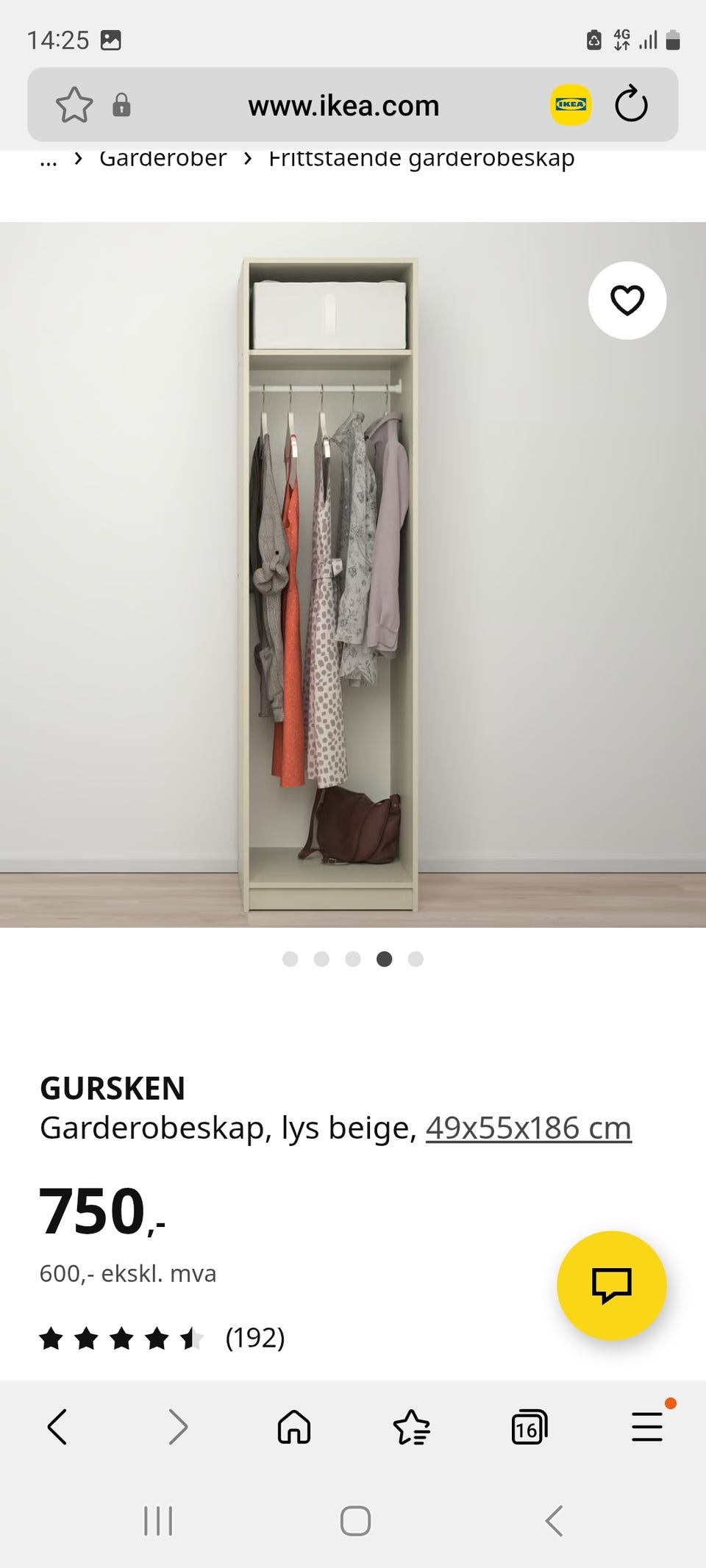
Task: Toggle favorite status of the wardrobe
Action: [627, 300]
